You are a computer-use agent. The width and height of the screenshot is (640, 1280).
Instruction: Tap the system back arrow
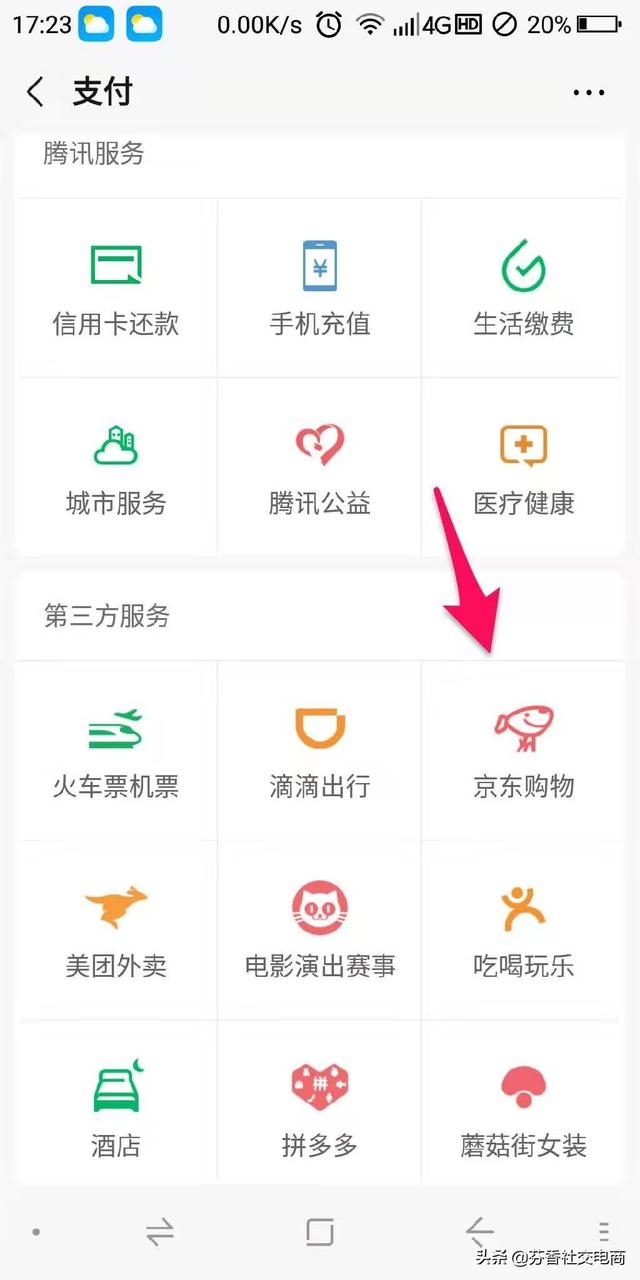pyautogui.click(x=480, y=1232)
